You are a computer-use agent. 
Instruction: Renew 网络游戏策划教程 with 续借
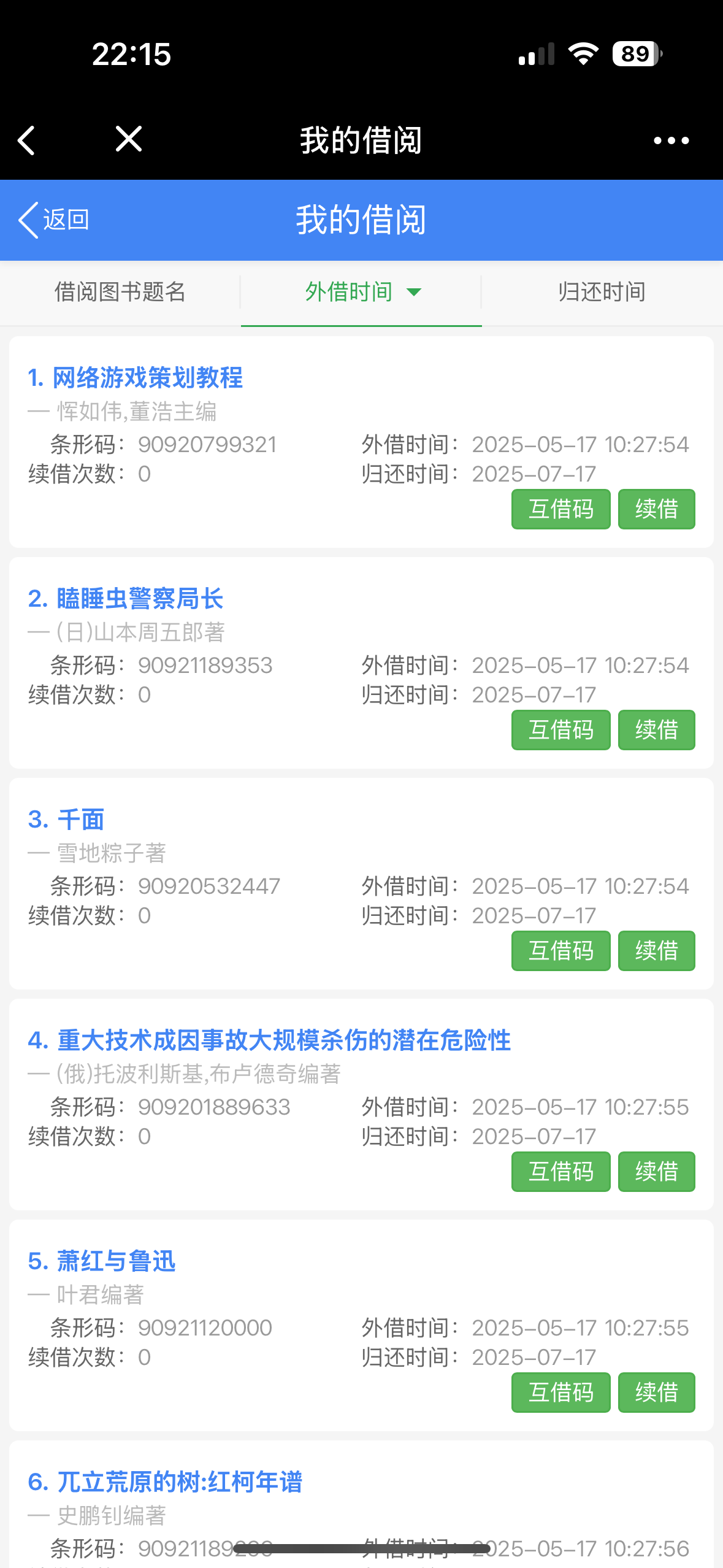pyautogui.click(x=656, y=509)
